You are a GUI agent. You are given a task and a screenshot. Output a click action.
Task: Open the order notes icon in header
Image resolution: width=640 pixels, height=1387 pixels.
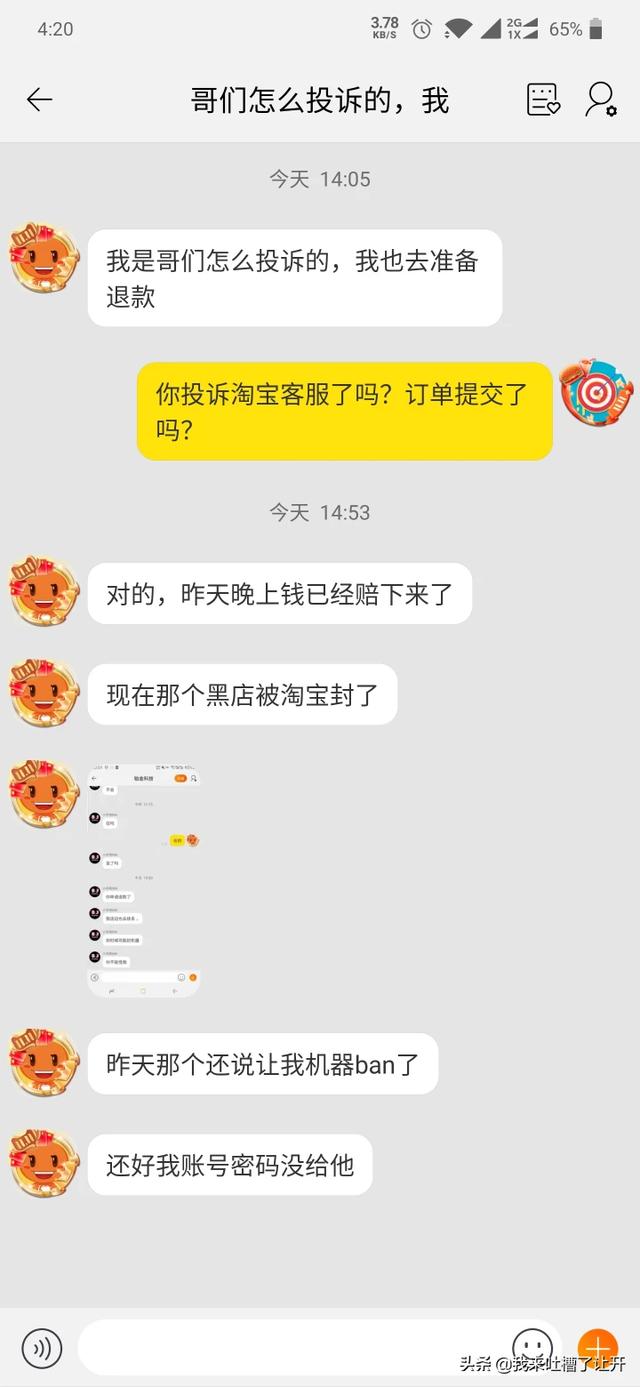click(543, 99)
